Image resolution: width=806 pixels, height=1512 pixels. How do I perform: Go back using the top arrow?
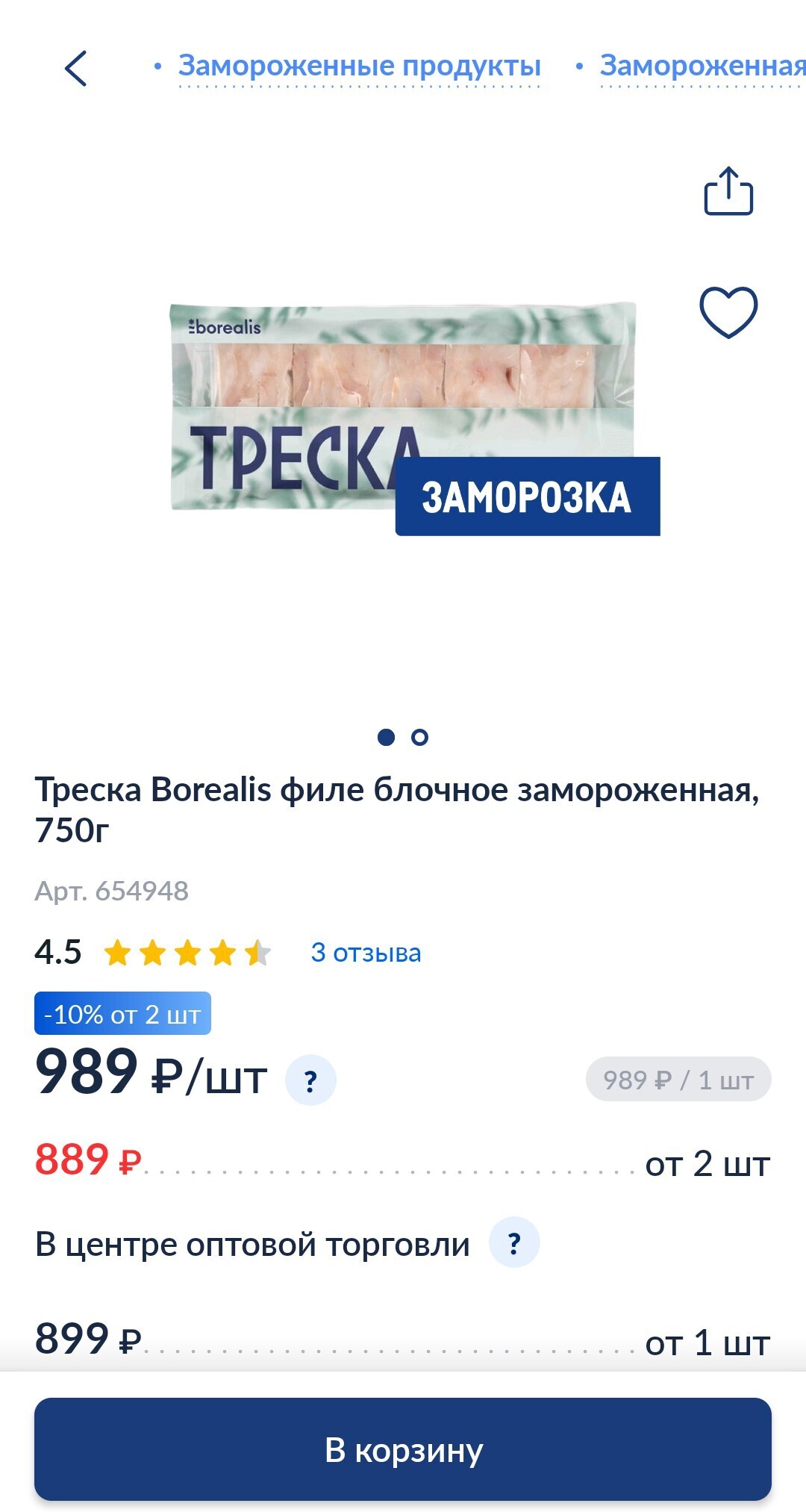click(76, 69)
